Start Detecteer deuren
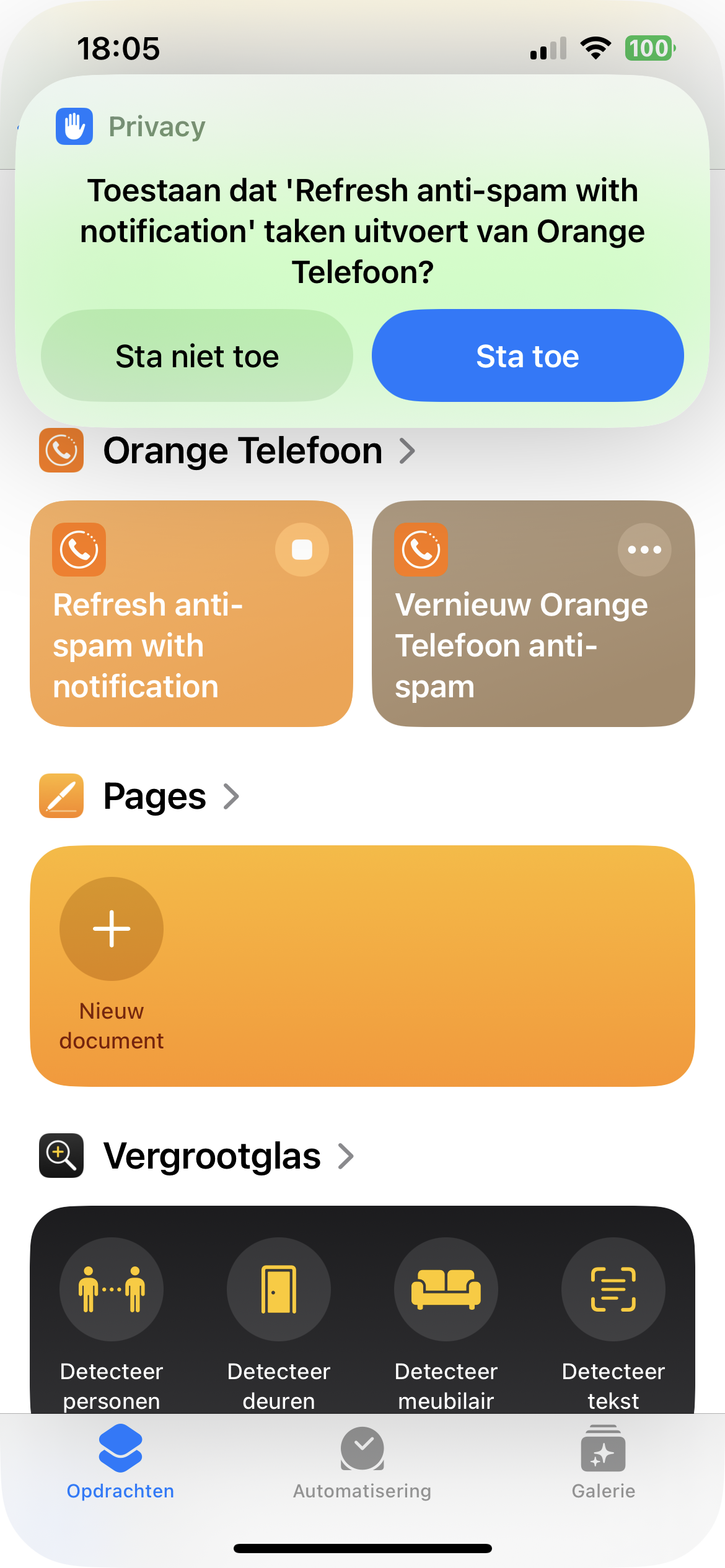 pyautogui.click(x=279, y=1289)
